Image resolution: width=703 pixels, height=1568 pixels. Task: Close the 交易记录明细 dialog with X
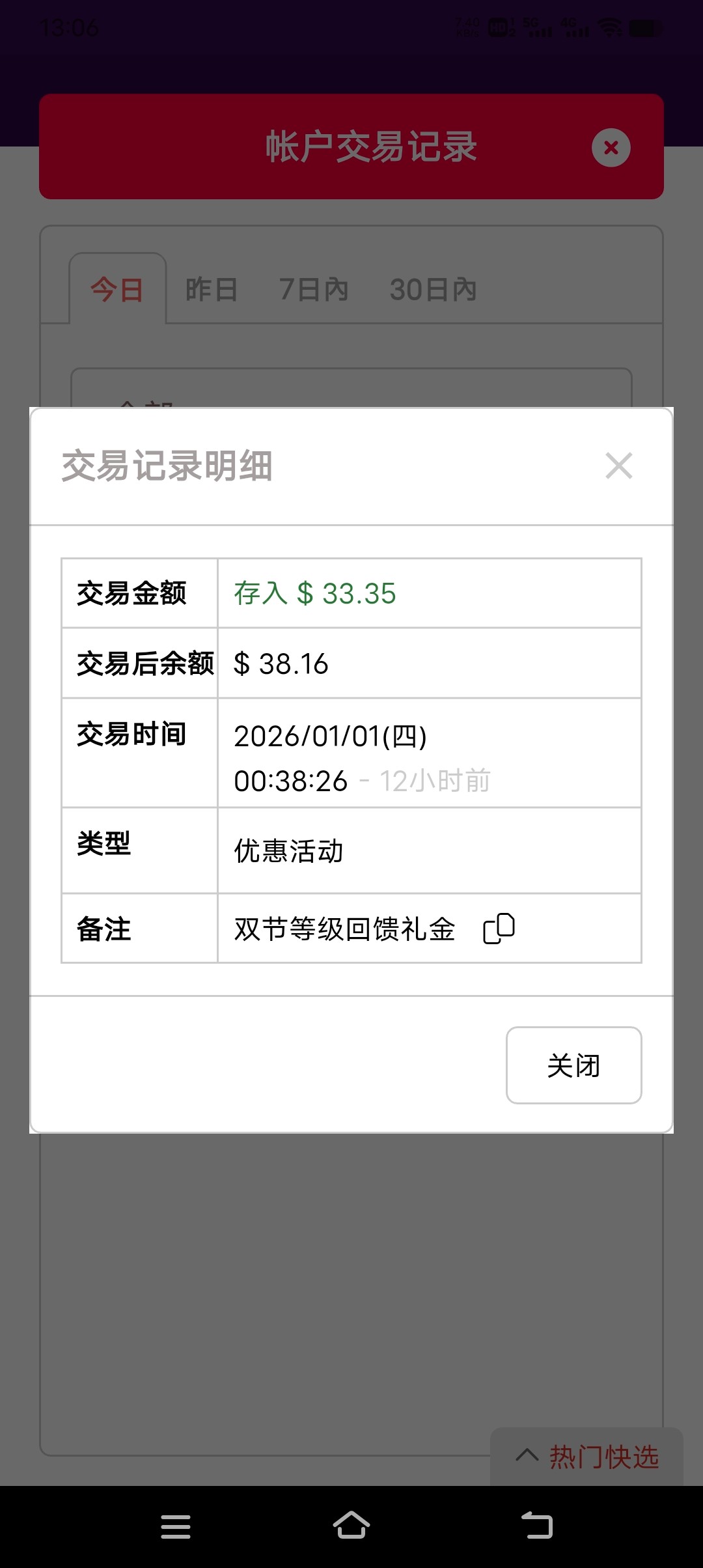[618, 466]
